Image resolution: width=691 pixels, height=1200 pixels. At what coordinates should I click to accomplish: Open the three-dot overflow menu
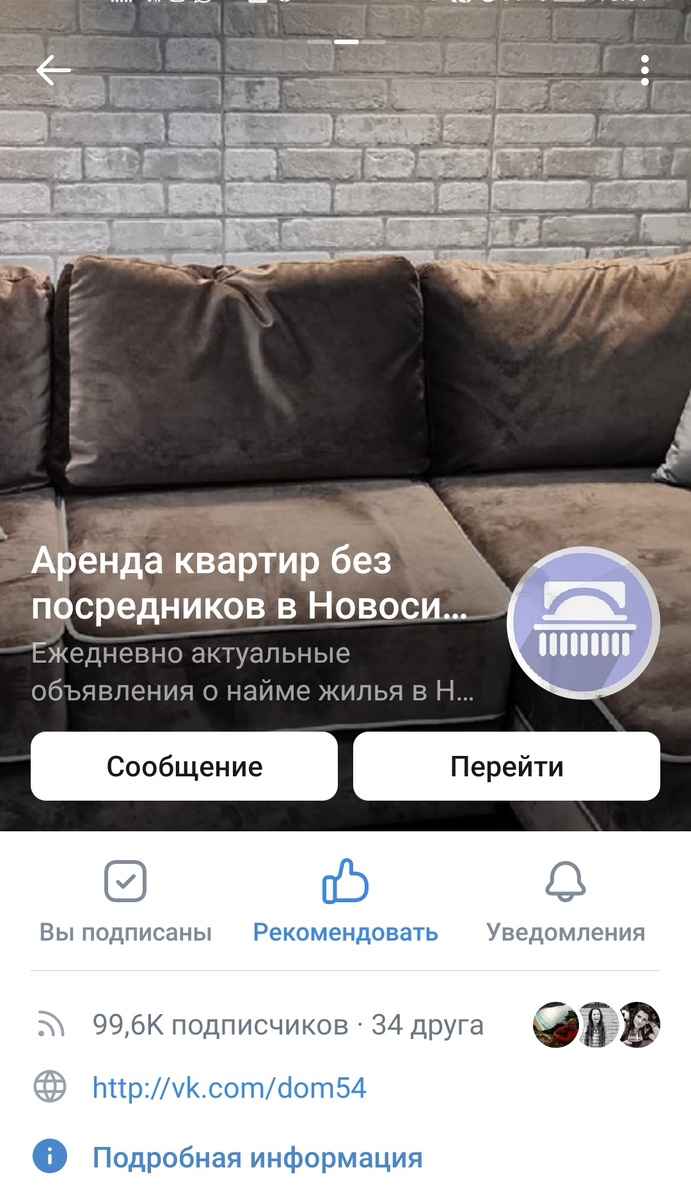tap(645, 69)
